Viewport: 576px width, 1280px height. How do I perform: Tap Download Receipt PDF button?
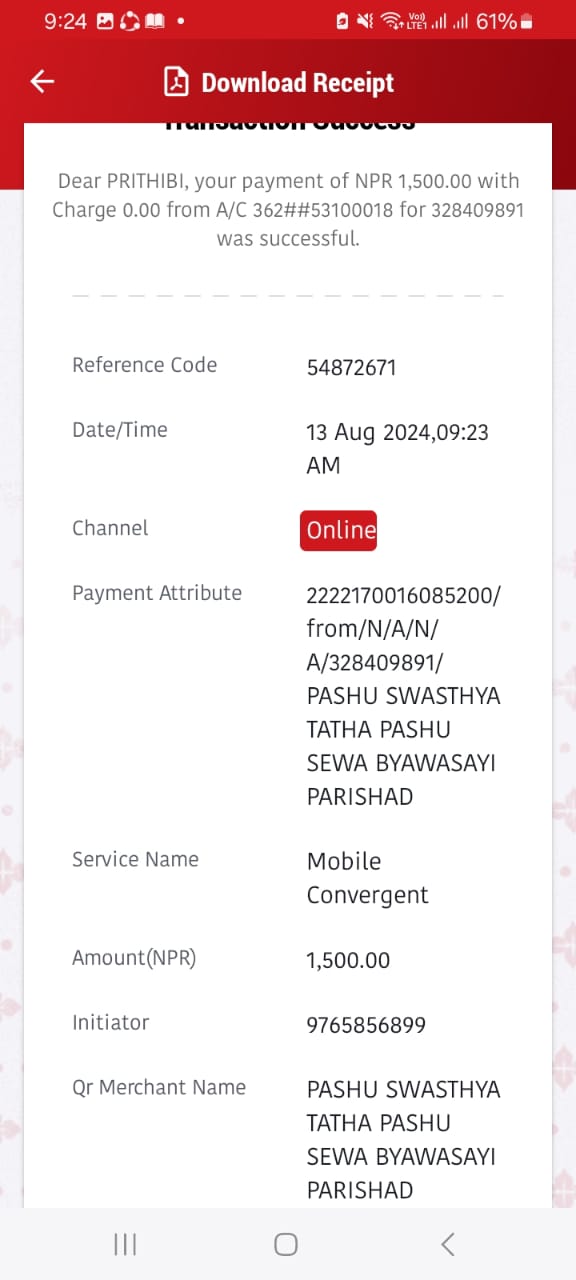click(279, 82)
